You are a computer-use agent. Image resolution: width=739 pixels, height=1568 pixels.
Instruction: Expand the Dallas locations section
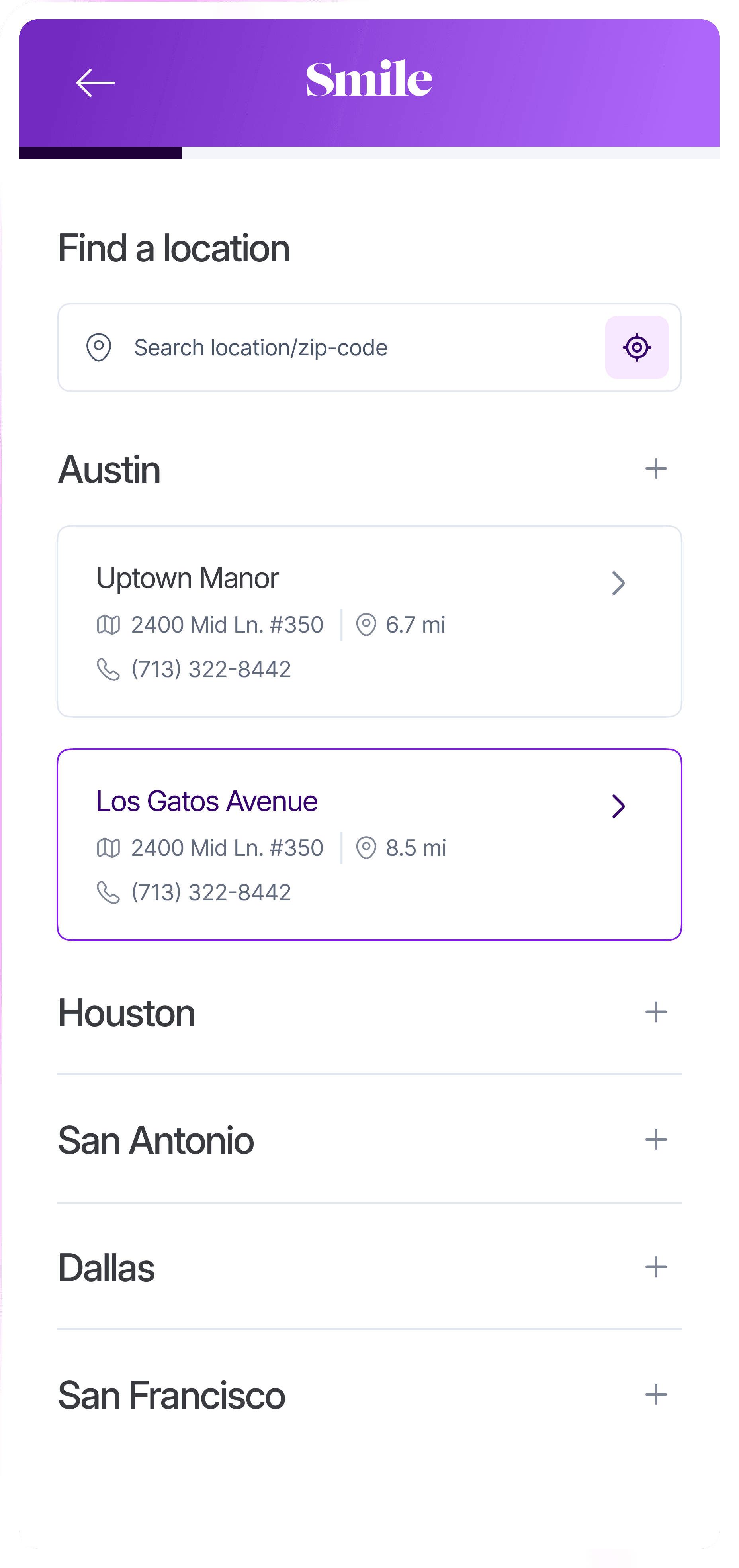point(656,1267)
